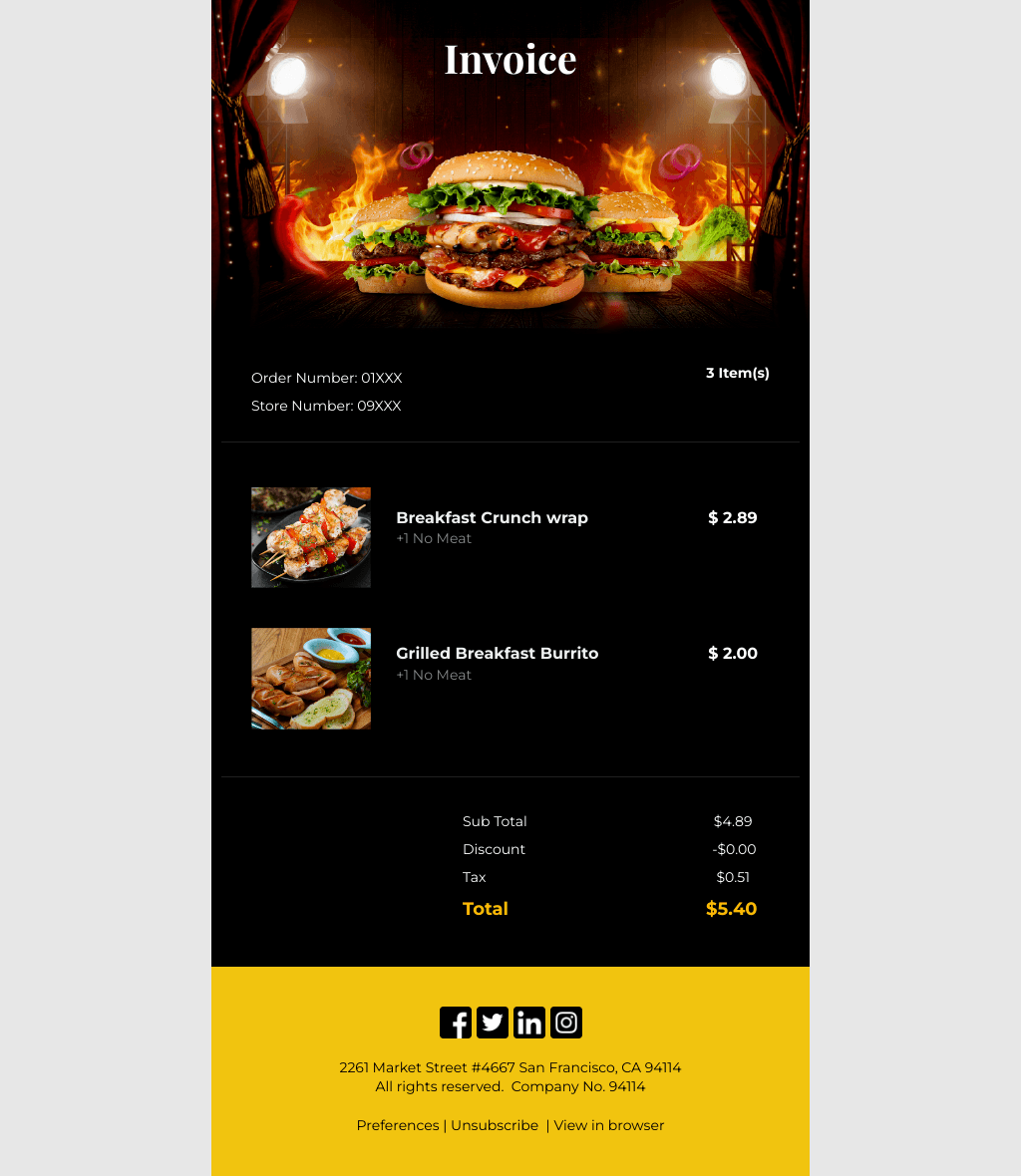Viewport: 1021px width, 1176px height.
Task: Click the Twitter bird icon
Action: (493, 1022)
